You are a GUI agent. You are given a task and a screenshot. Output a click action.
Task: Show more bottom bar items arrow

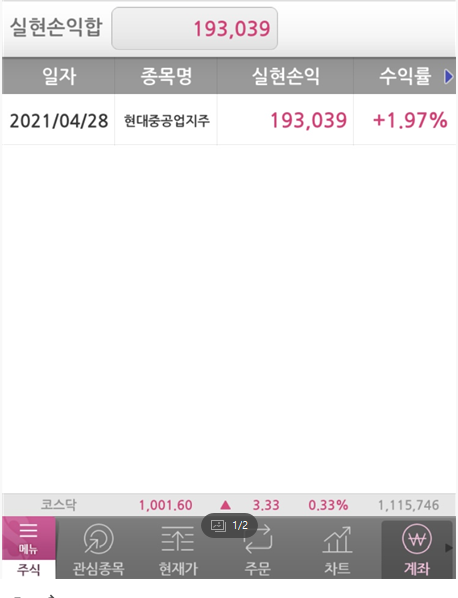point(450,548)
